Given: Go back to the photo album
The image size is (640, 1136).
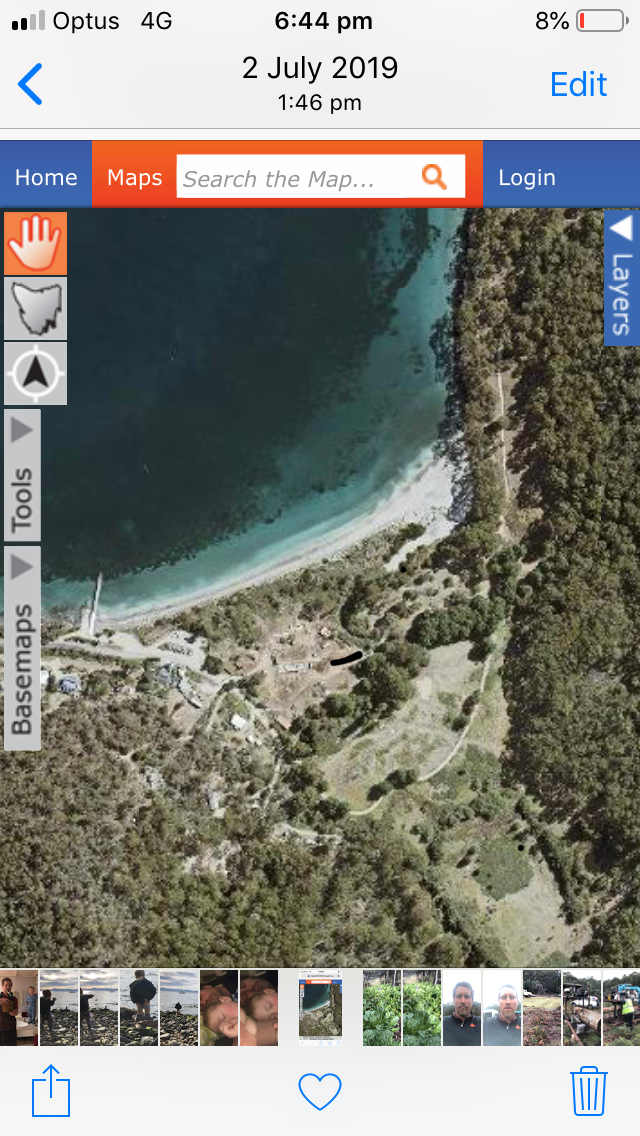Looking at the screenshot, I should (x=30, y=84).
